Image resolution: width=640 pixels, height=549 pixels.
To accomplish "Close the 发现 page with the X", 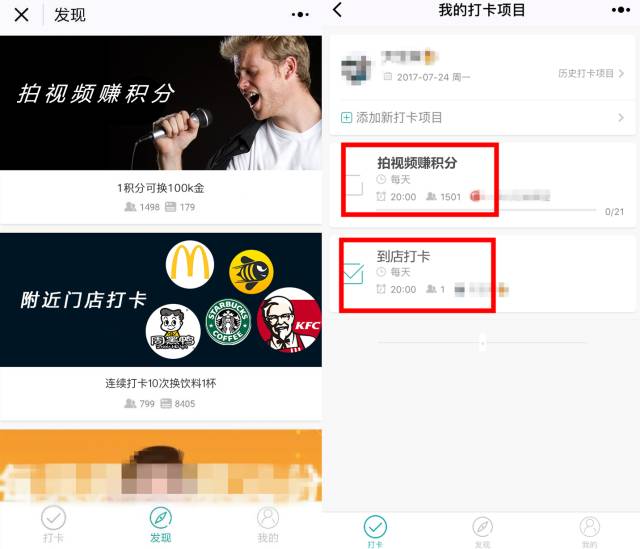I will point(21,15).
